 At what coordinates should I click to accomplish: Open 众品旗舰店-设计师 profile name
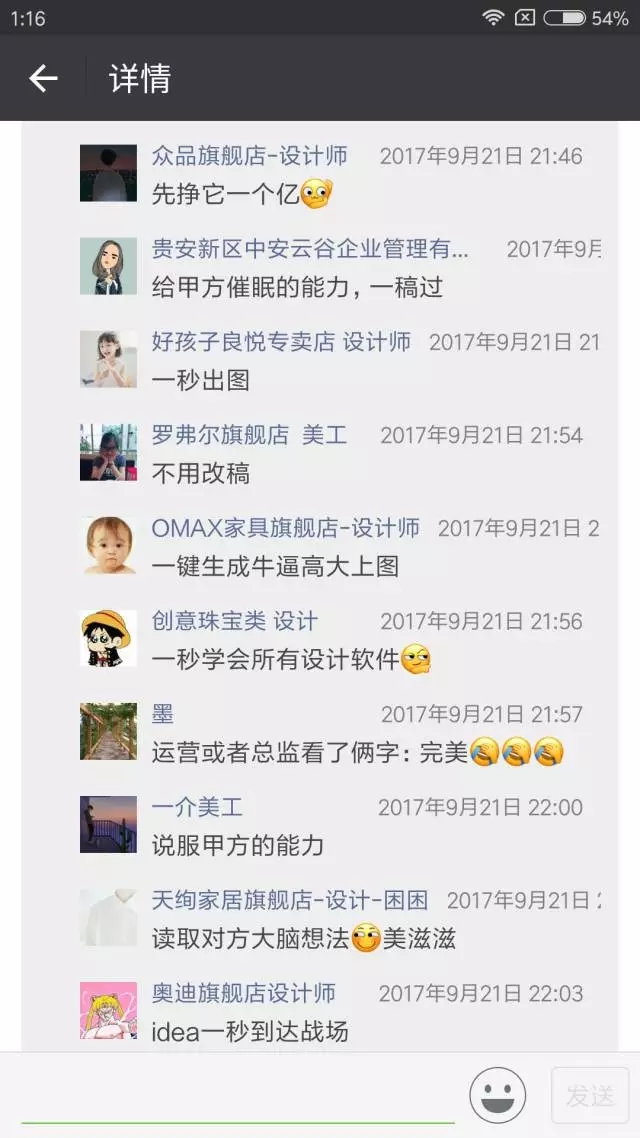tap(250, 156)
